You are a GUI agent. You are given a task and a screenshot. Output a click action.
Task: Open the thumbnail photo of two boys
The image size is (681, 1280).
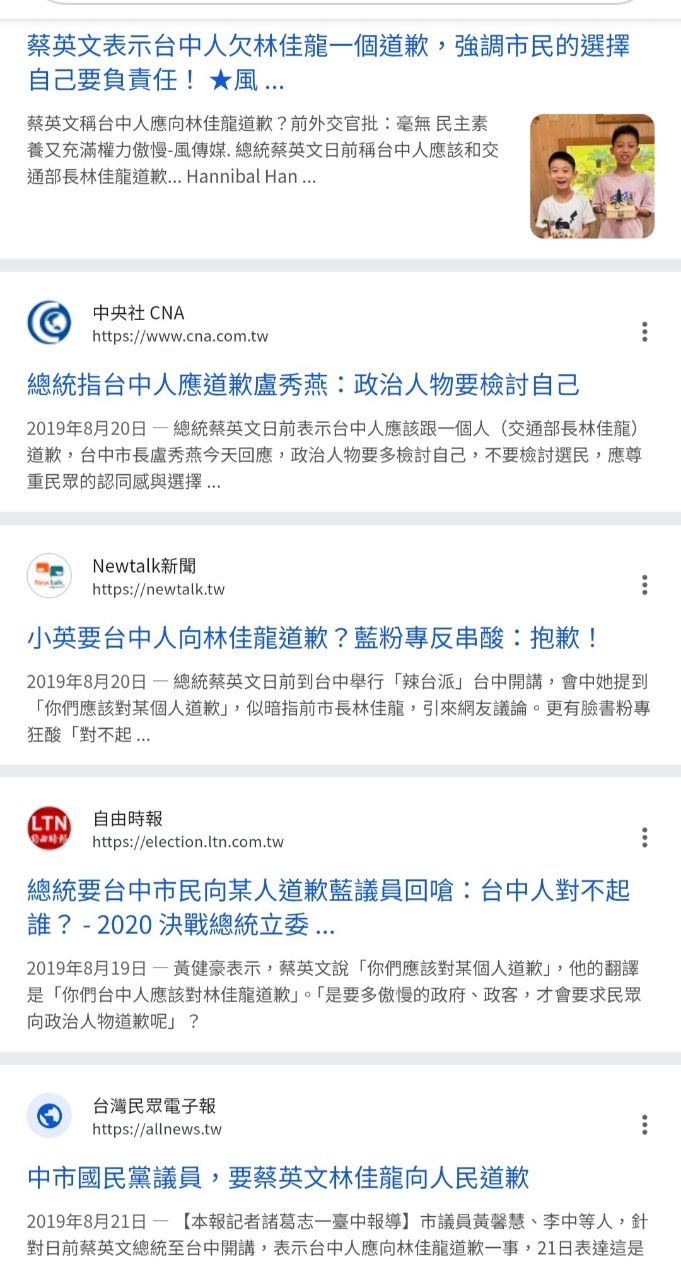[592, 176]
